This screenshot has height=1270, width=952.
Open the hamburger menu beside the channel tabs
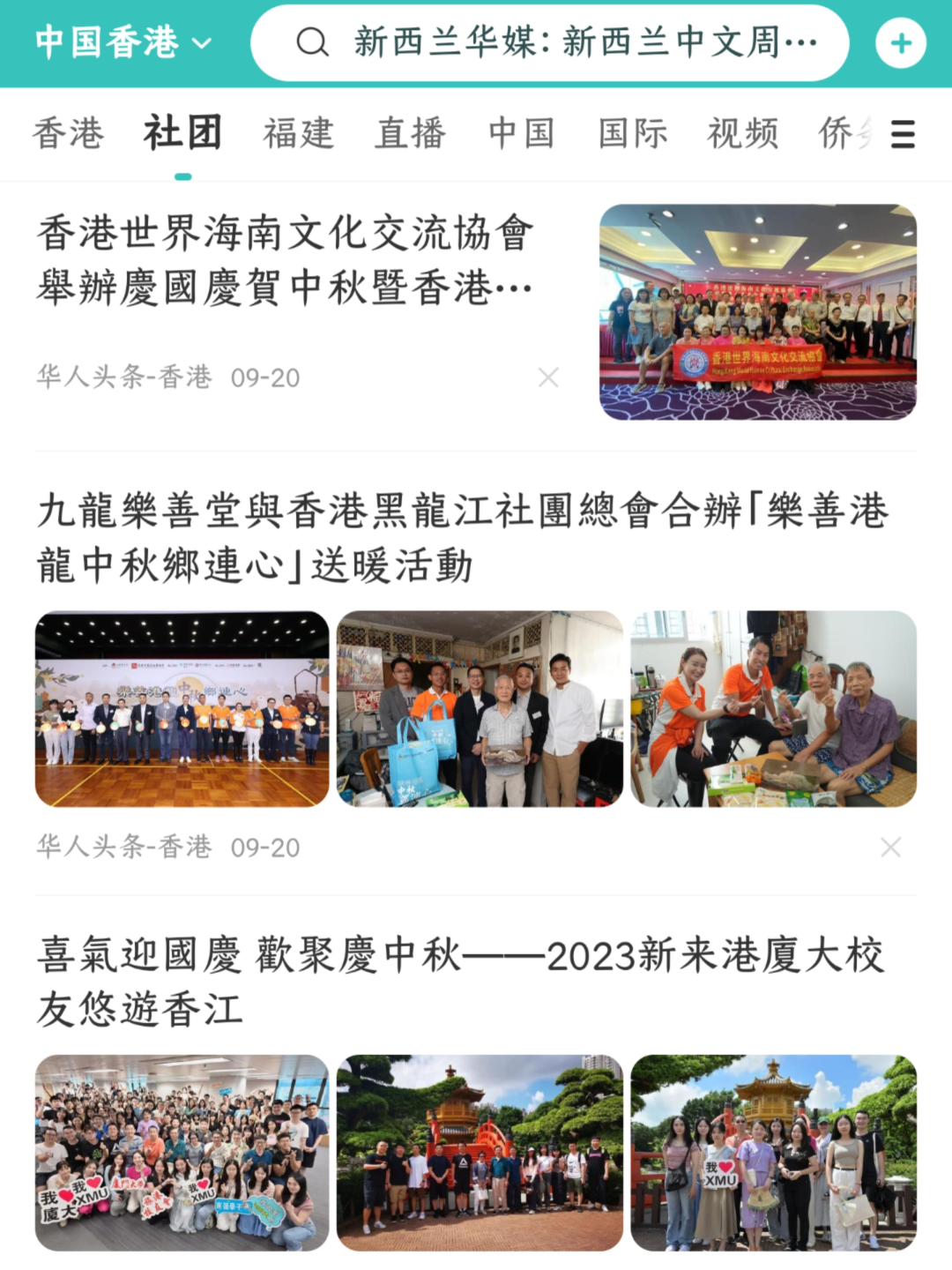(x=903, y=134)
